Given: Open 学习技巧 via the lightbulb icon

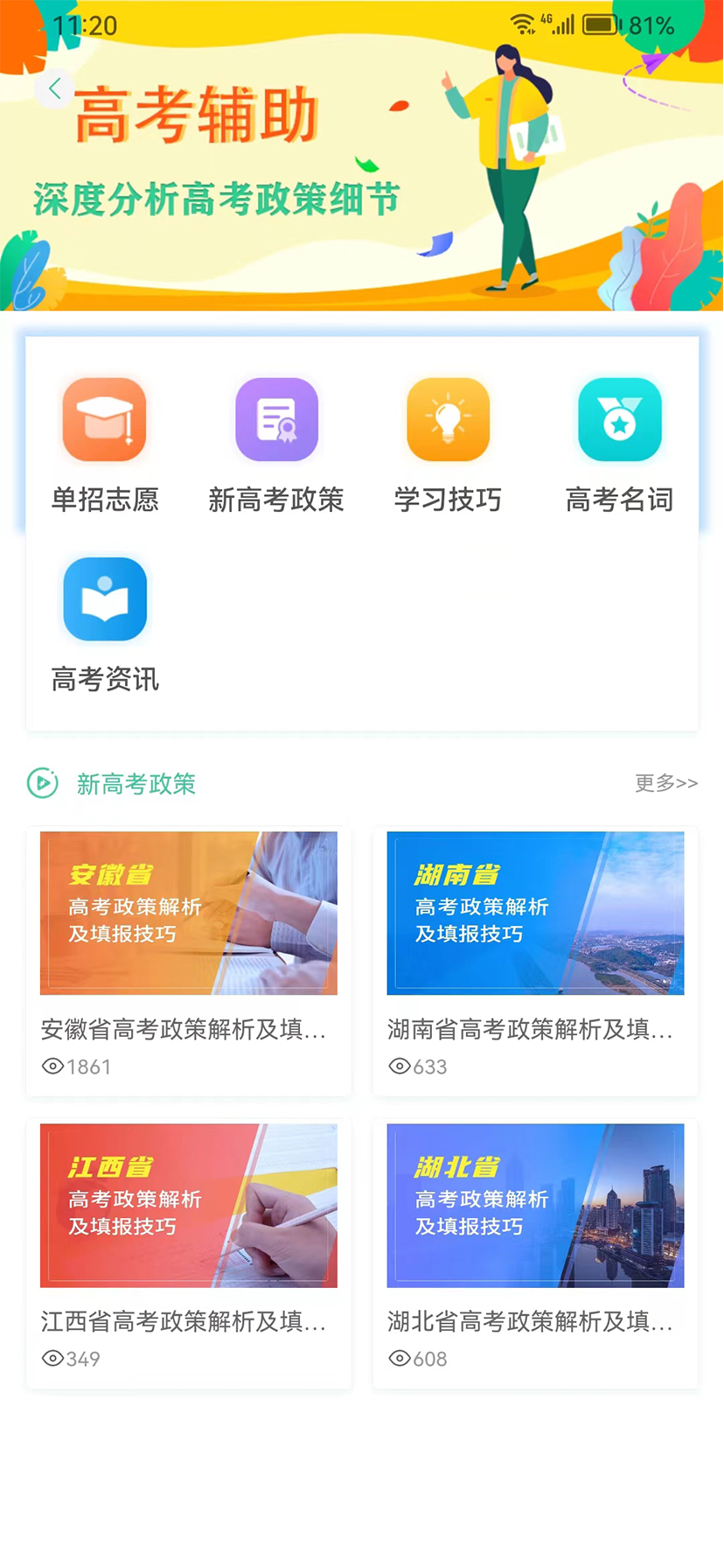Looking at the screenshot, I should [448, 418].
